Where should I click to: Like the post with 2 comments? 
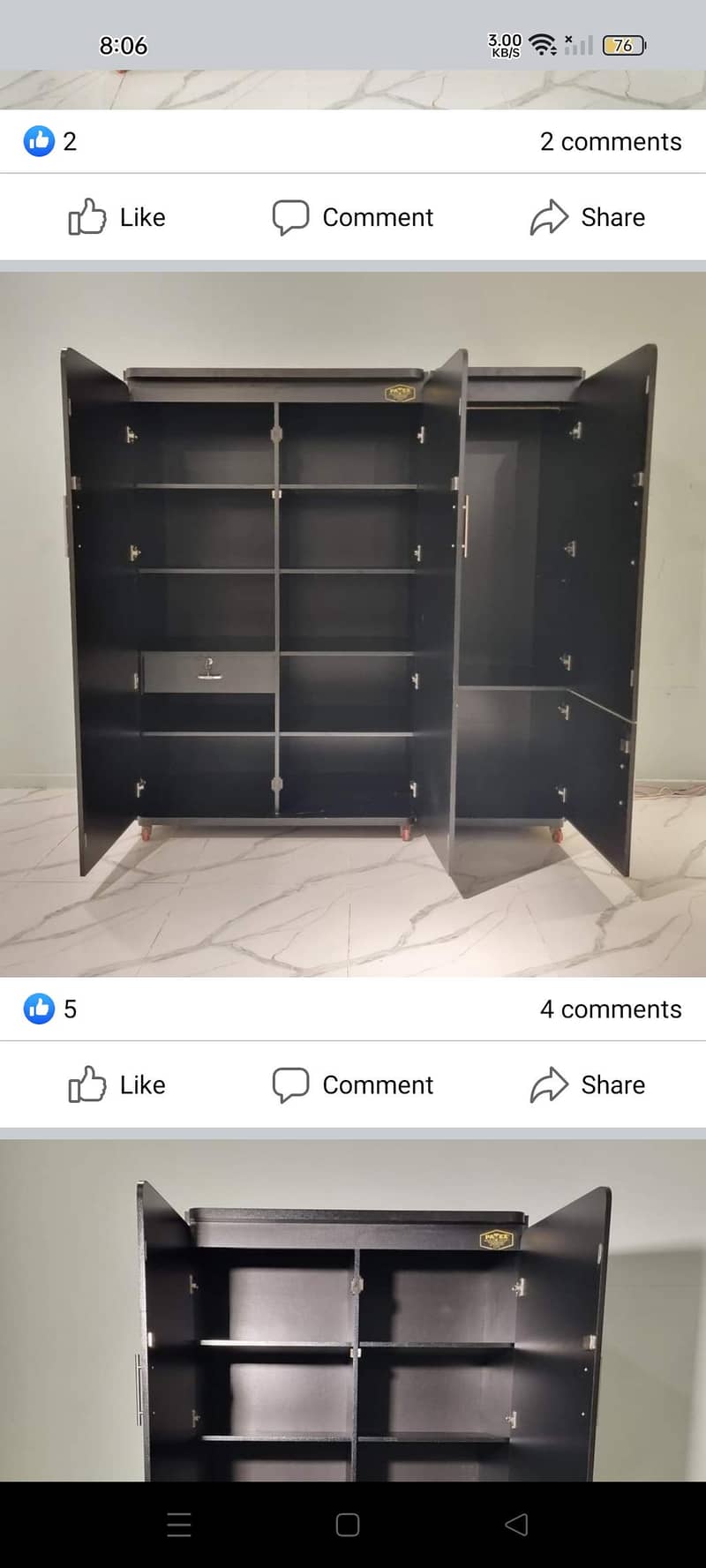click(117, 217)
